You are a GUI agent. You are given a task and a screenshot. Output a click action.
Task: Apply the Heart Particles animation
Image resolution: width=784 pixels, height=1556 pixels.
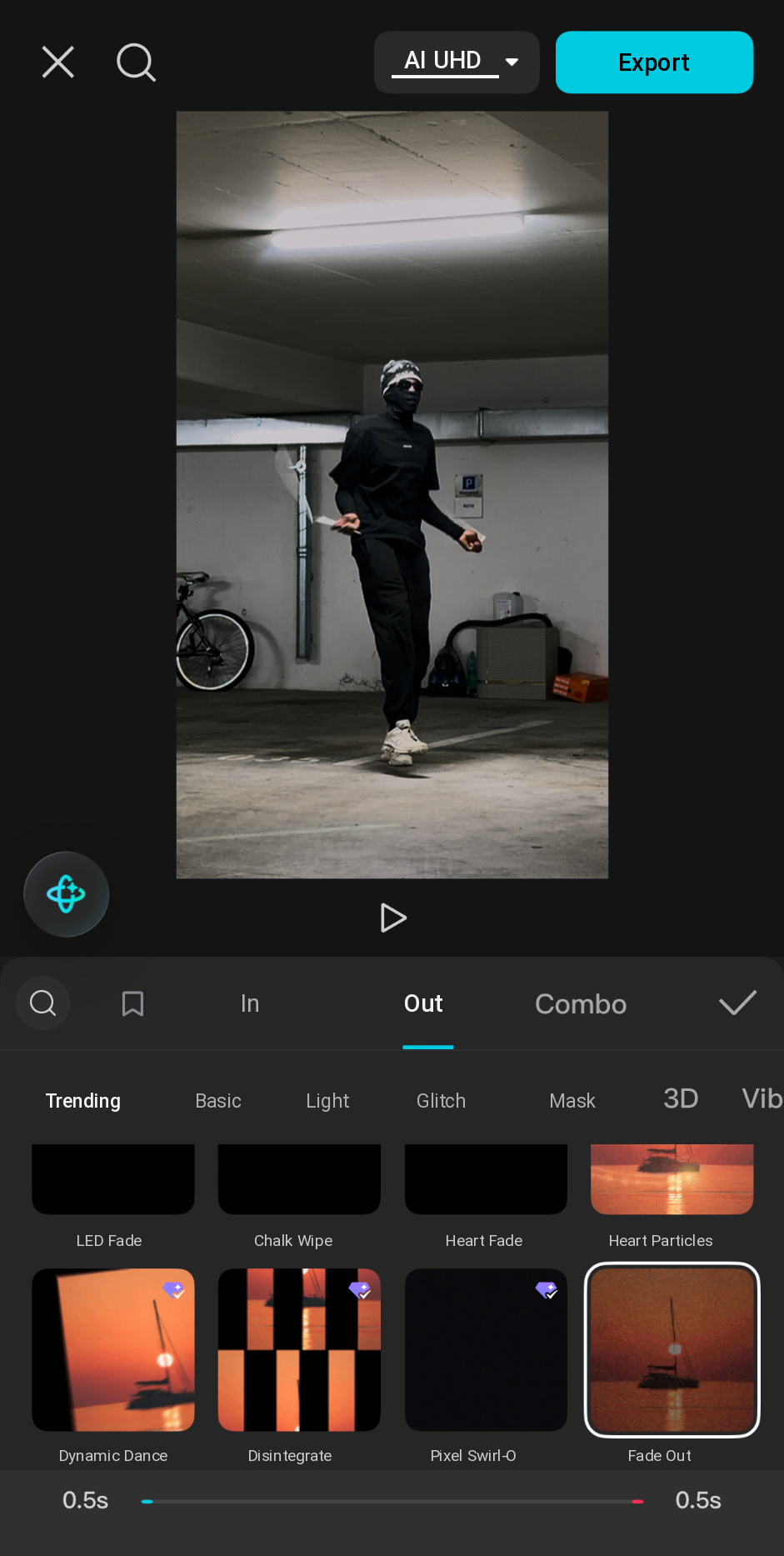672,1179
